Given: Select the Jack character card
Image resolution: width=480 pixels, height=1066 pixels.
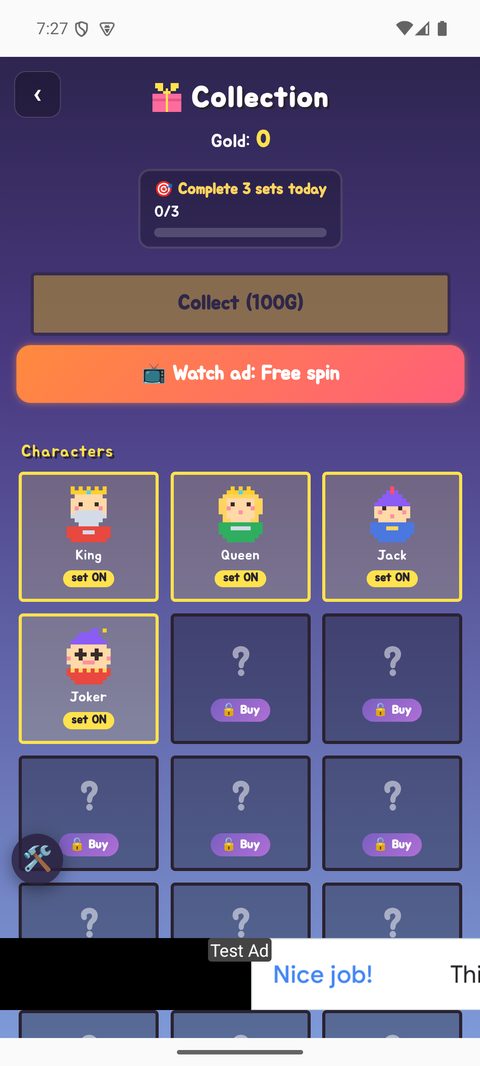Looking at the screenshot, I should point(392,536).
